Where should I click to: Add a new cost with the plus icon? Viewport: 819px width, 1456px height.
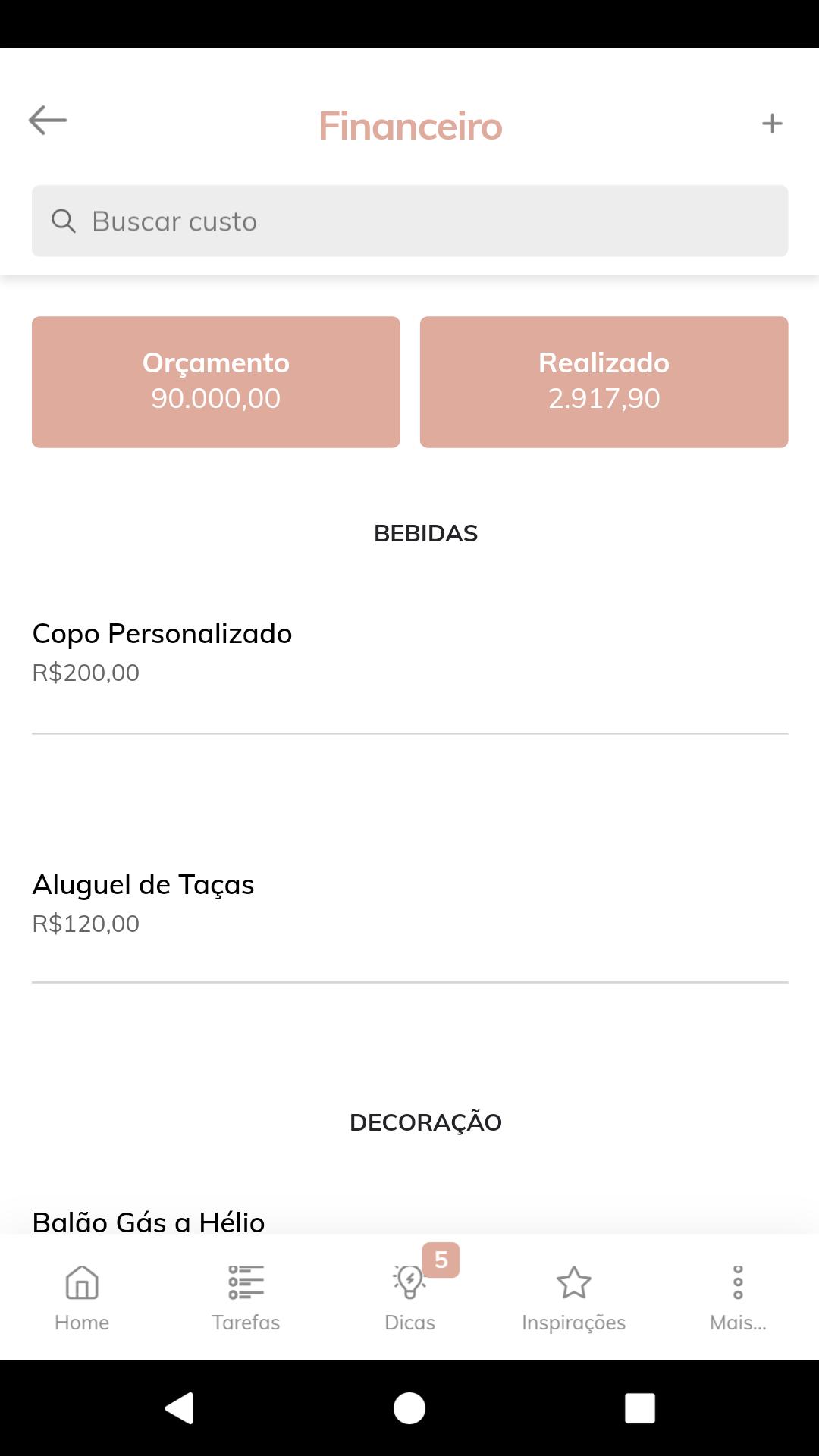tap(772, 124)
